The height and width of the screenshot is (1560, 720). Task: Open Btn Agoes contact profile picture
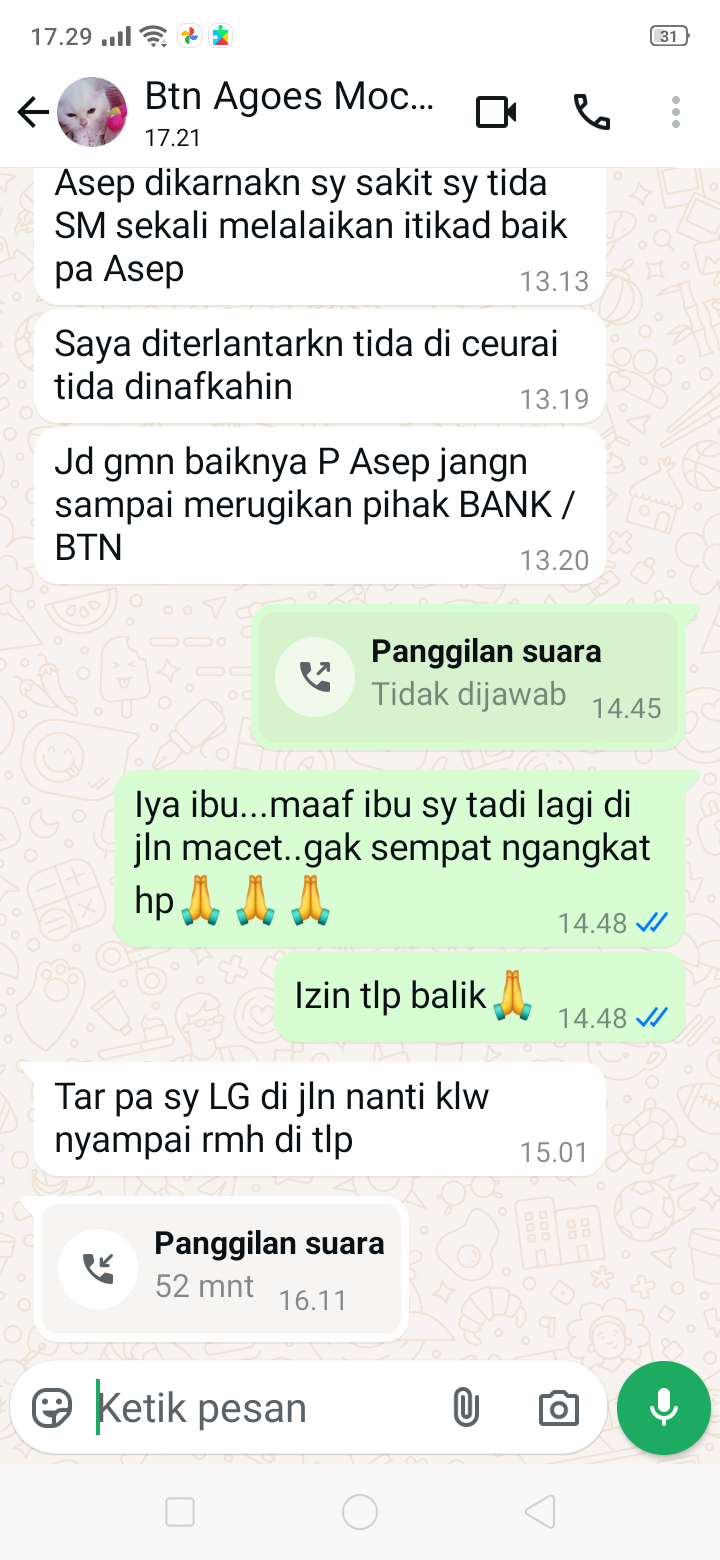click(x=92, y=113)
